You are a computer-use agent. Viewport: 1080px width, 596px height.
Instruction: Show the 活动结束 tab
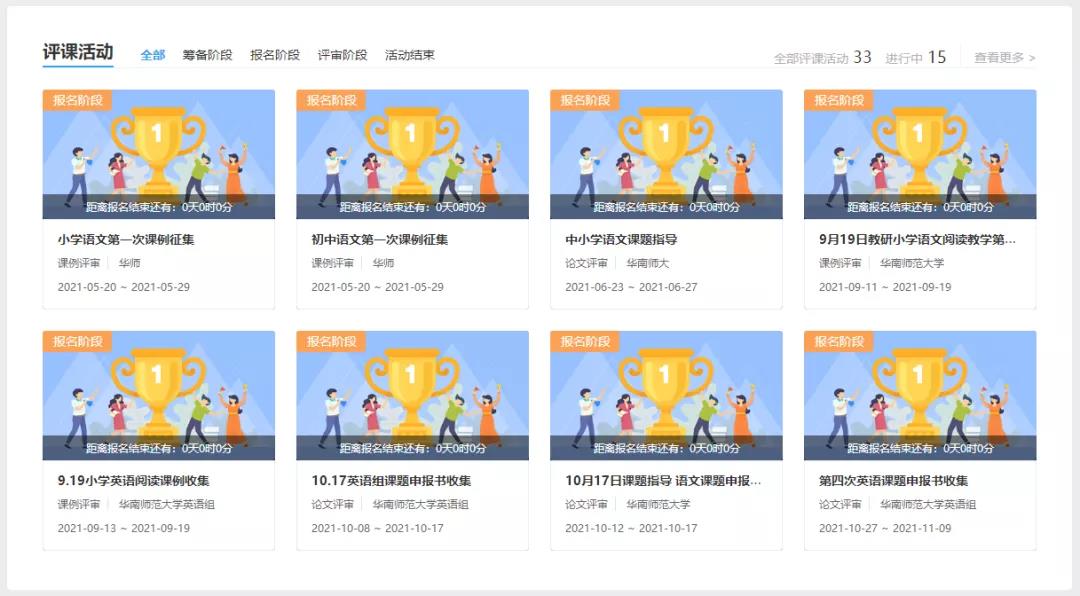(x=410, y=55)
